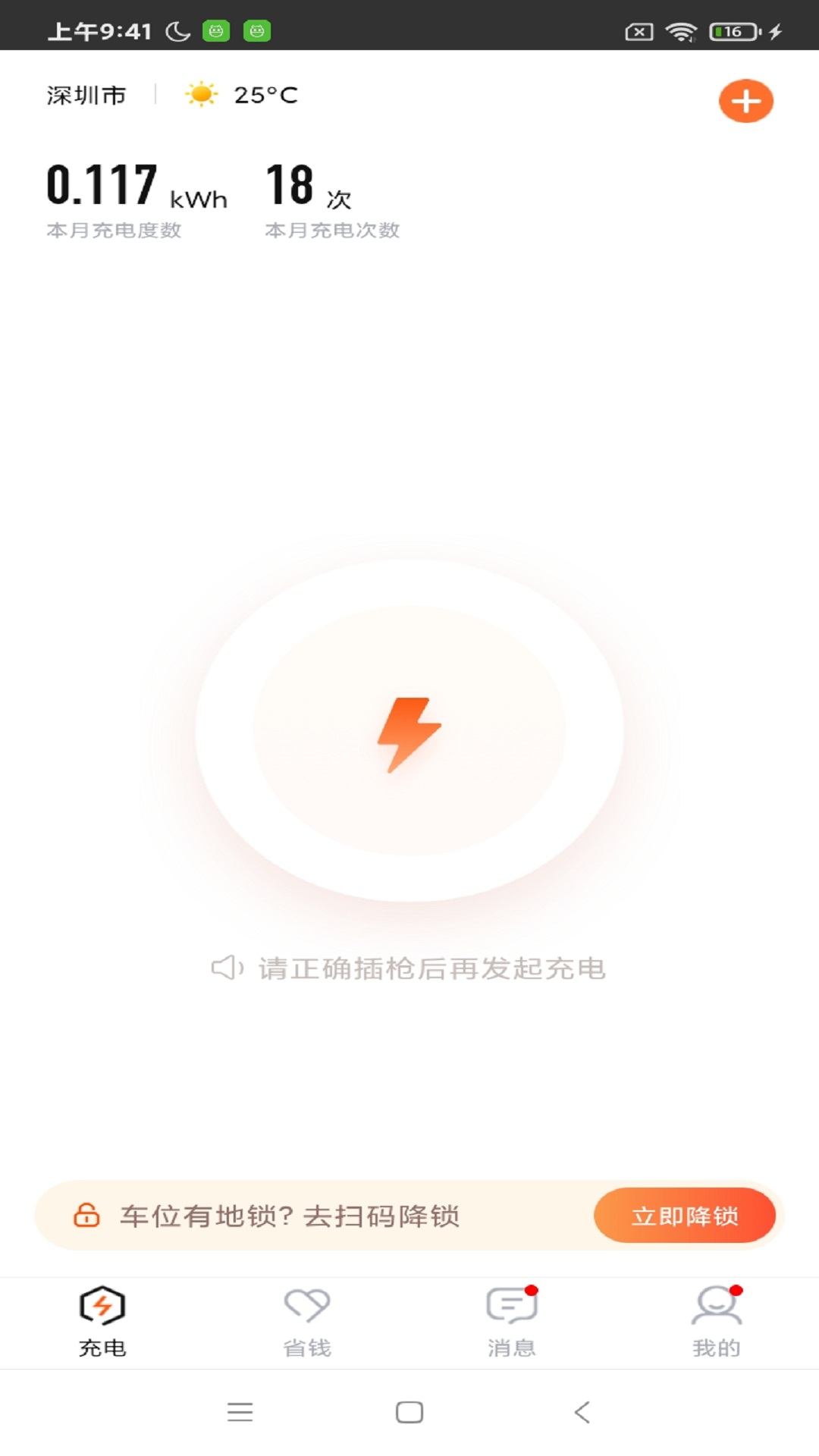Start charging with the lightning button
819x1456 pixels.
[x=409, y=731]
